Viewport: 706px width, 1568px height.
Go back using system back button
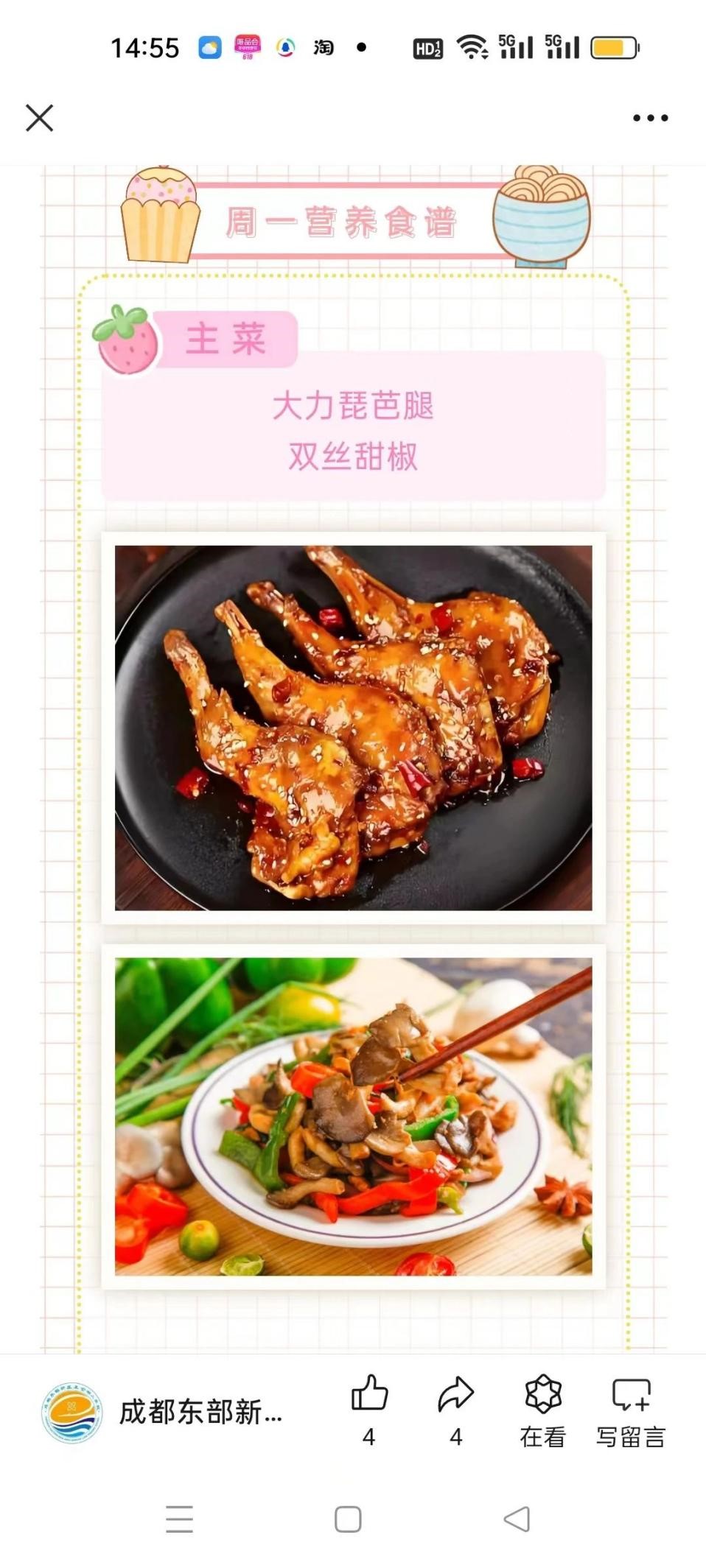pyautogui.click(x=517, y=1519)
